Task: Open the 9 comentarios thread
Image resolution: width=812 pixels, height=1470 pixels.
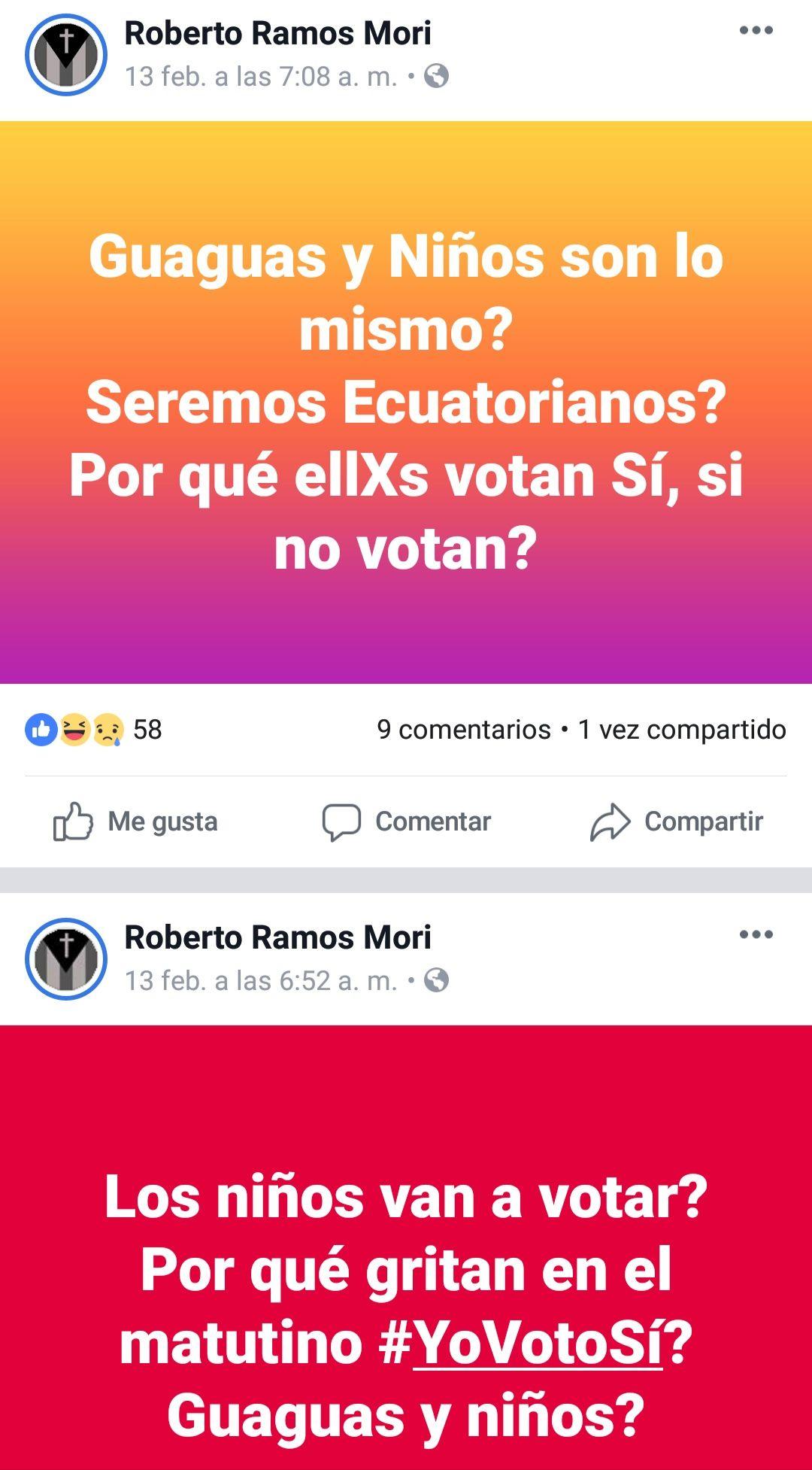Action: coord(463,730)
